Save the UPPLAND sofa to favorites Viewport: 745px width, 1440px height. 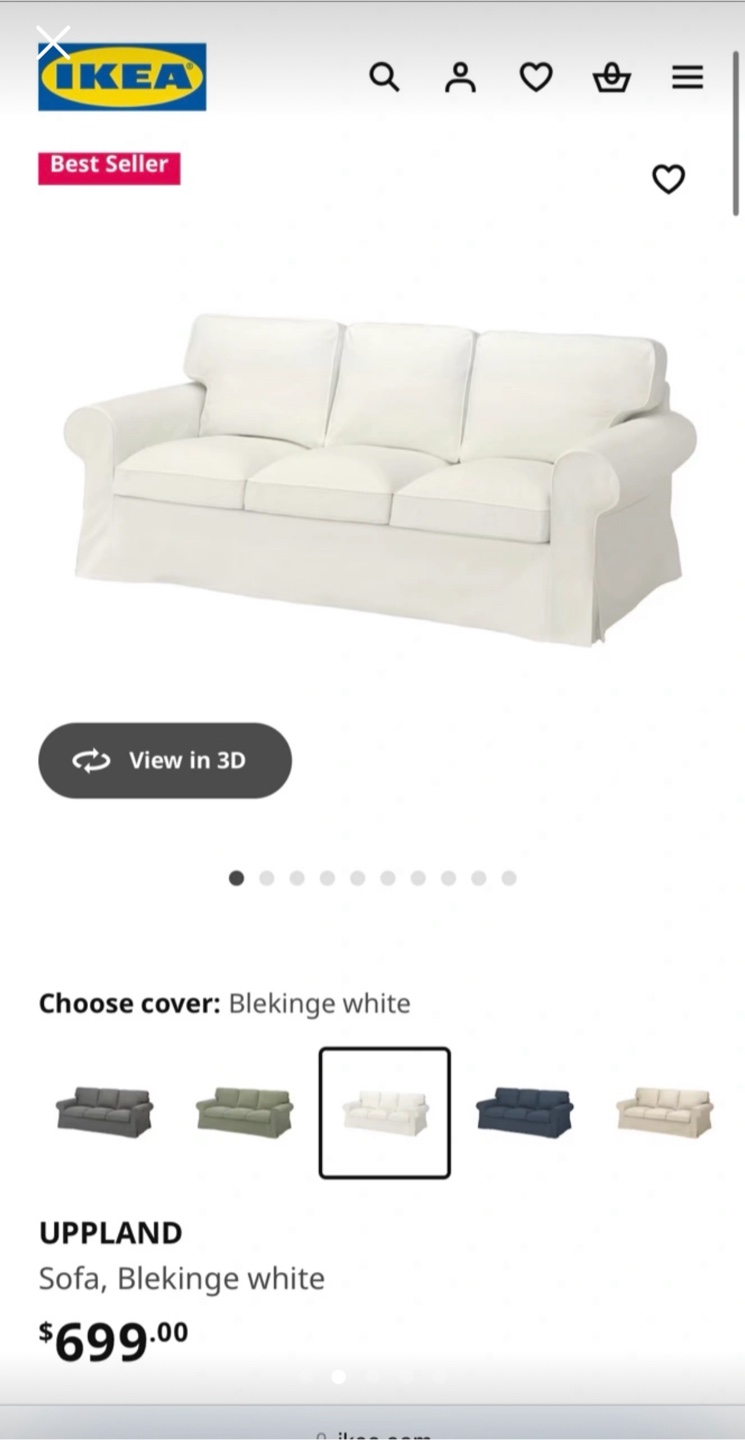(668, 179)
